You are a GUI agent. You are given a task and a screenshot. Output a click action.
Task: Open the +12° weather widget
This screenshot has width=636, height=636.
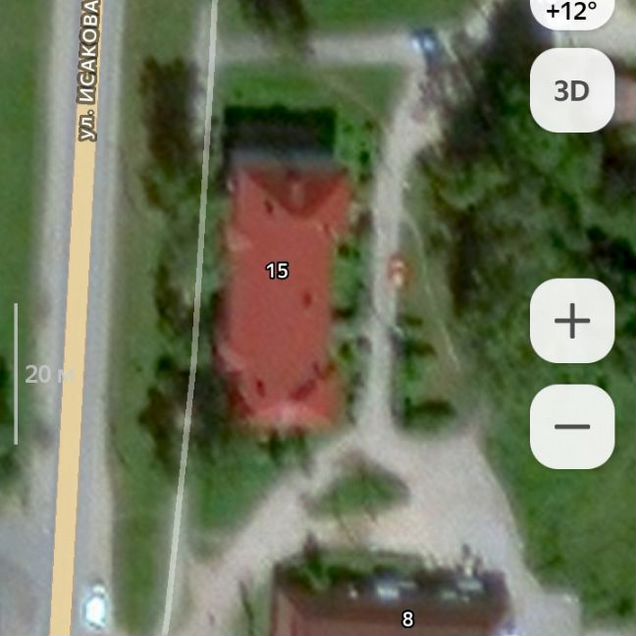[x=571, y=14]
